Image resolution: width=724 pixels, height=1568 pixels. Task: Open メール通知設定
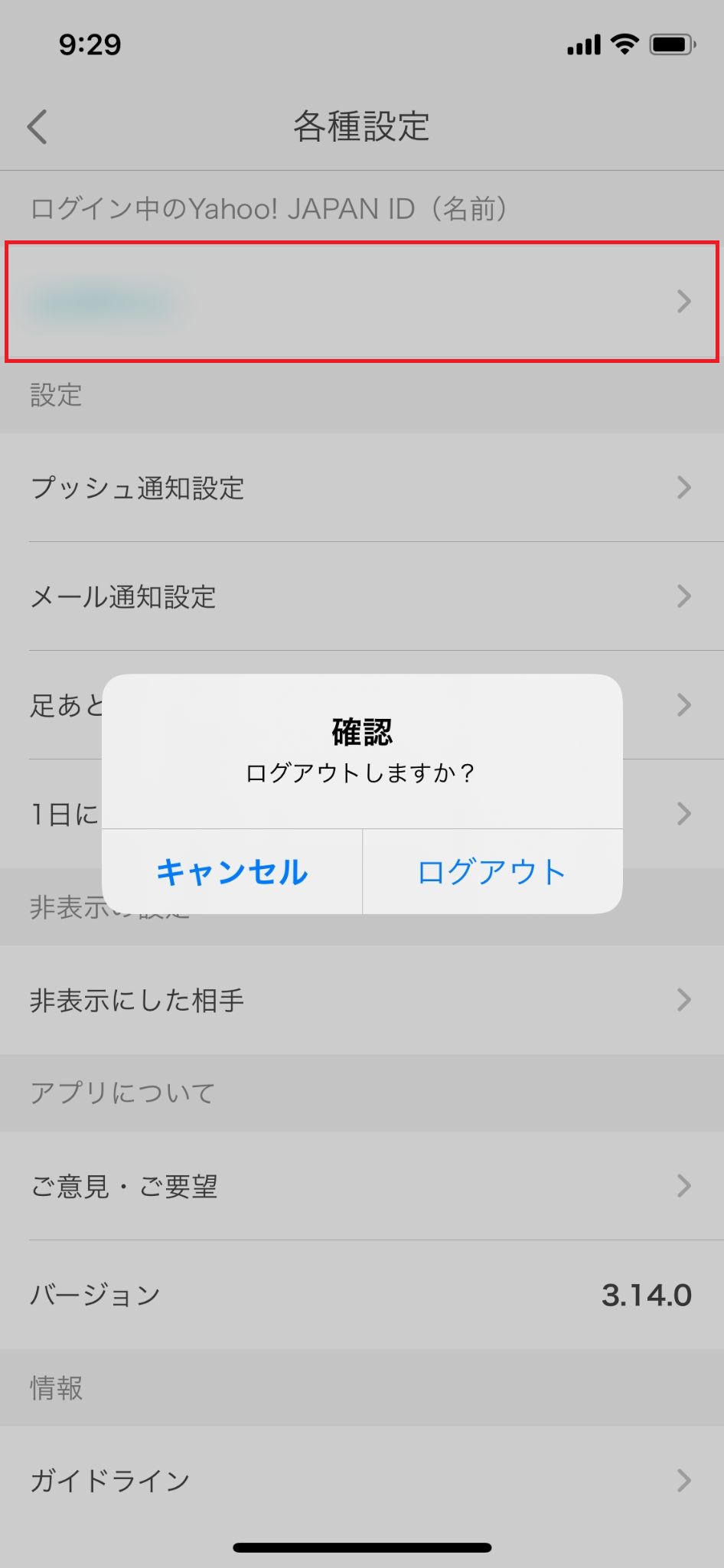[361, 596]
